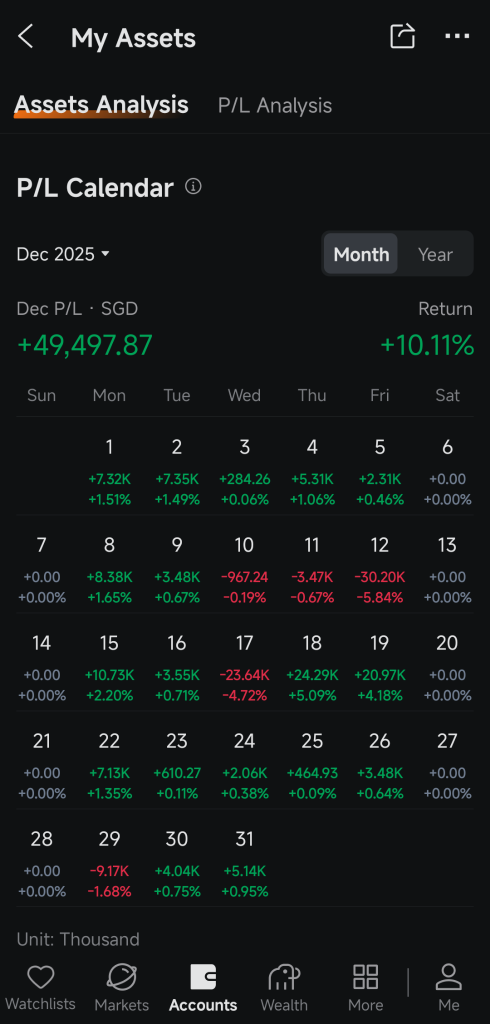The height and width of the screenshot is (1024, 490).
Task: Go to the Me profile tab
Action: (x=449, y=988)
